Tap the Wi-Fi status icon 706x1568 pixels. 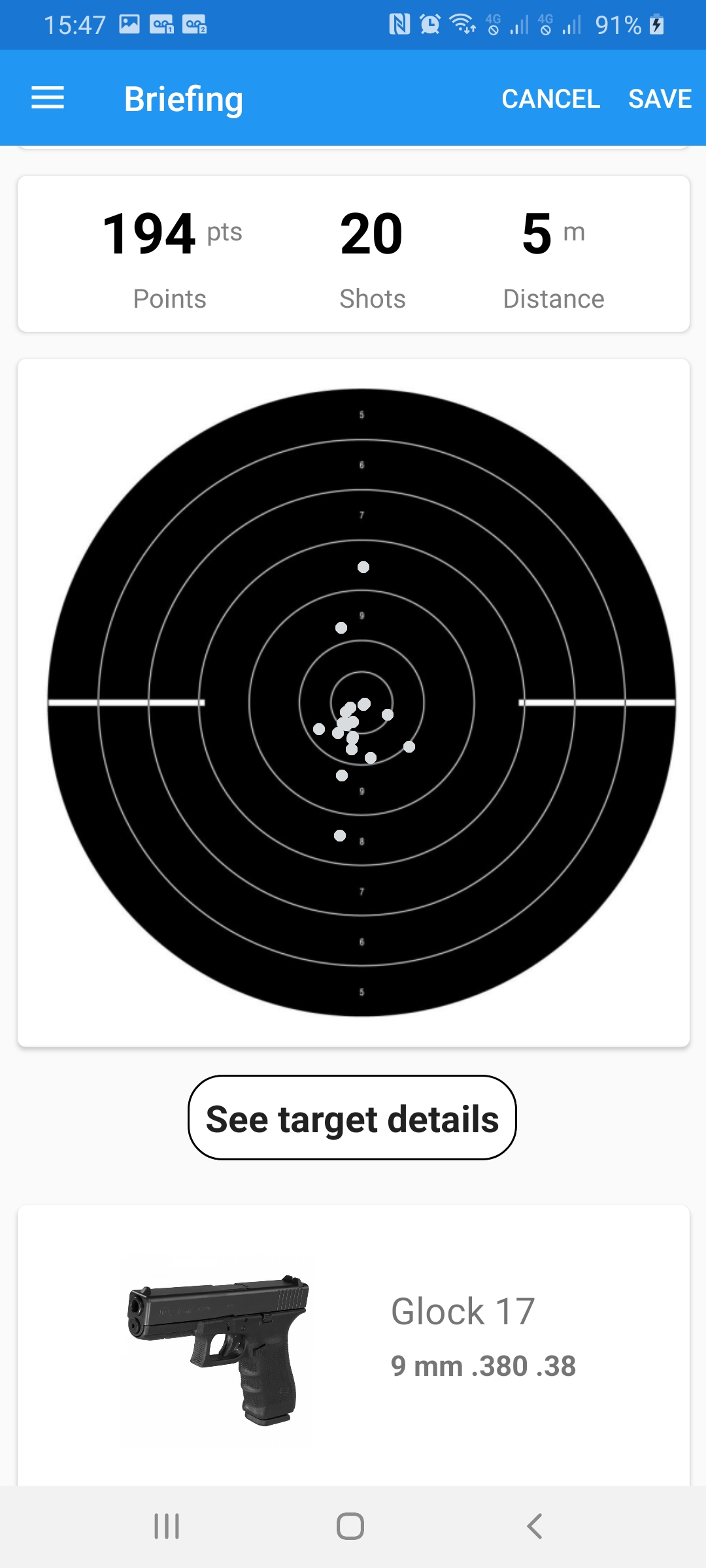[x=462, y=24]
